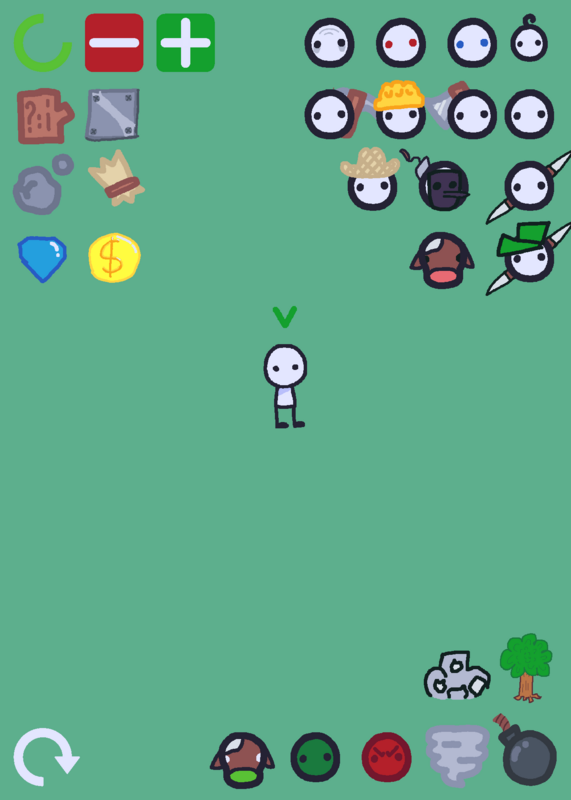
Task: Drop the black bomb
Action: 527,751
